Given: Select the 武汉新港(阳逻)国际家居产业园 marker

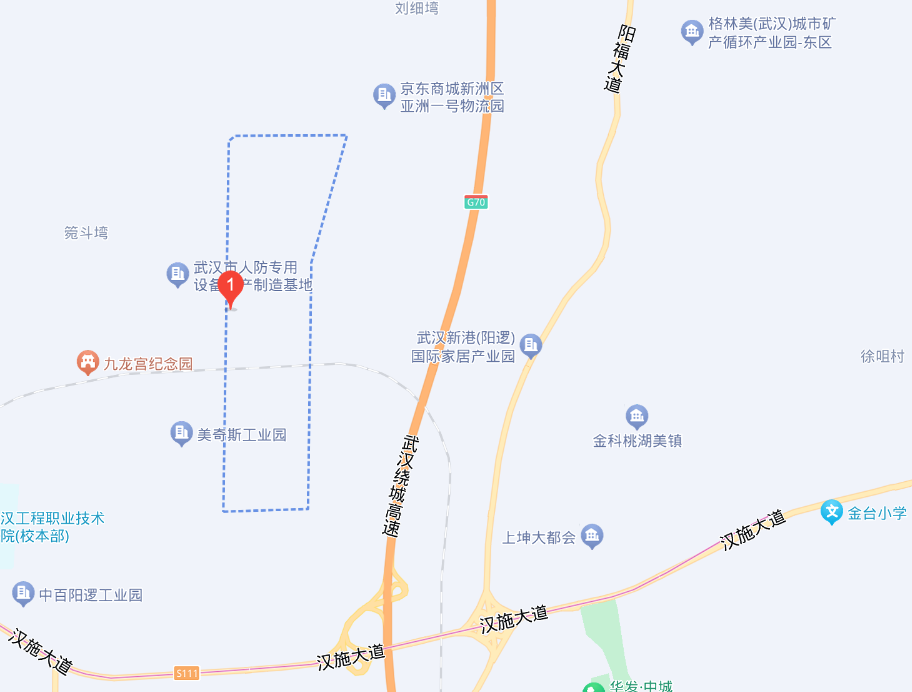Looking at the screenshot, I should tap(531, 346).
